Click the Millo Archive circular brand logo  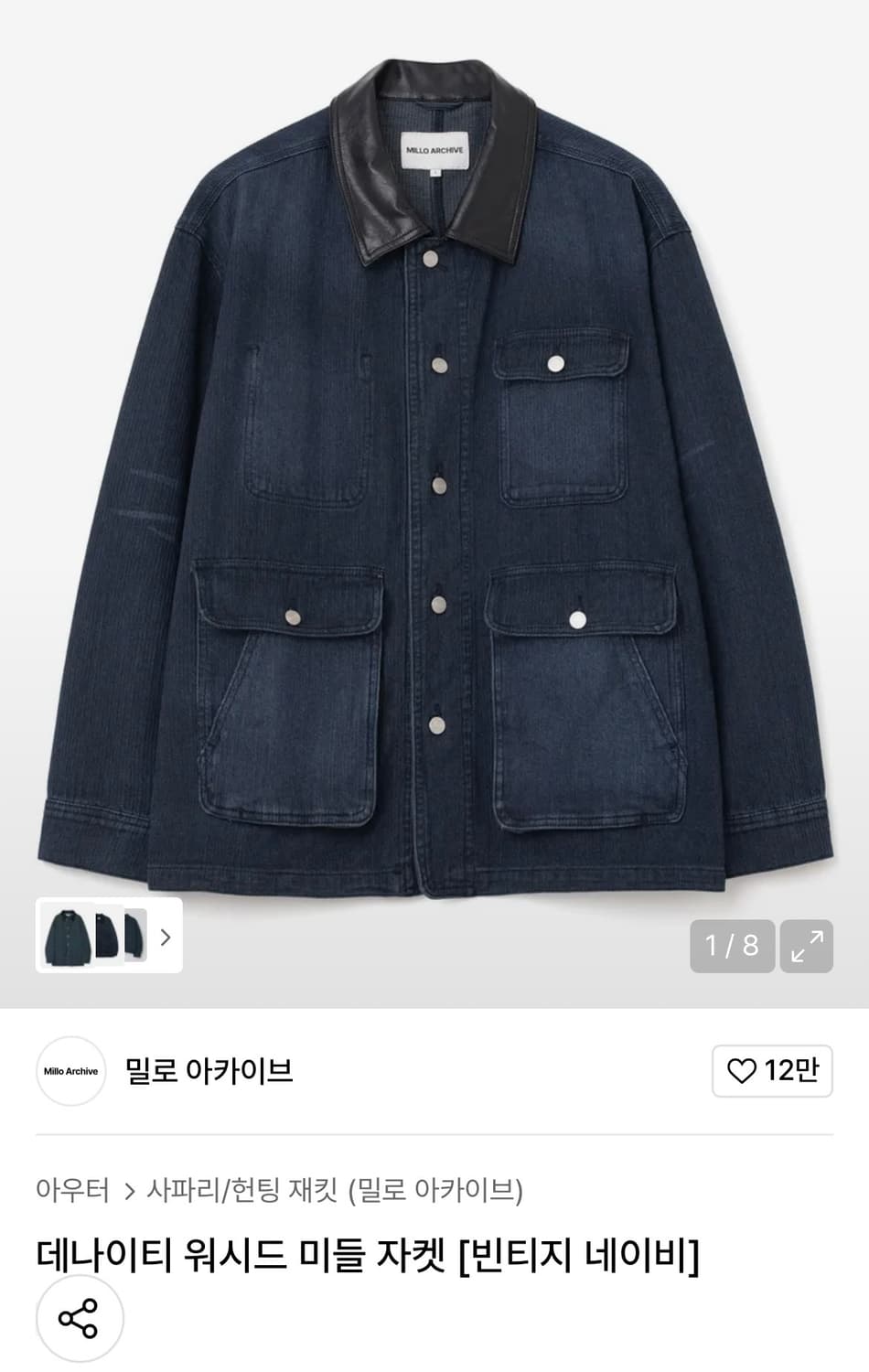coord(70,1071)
